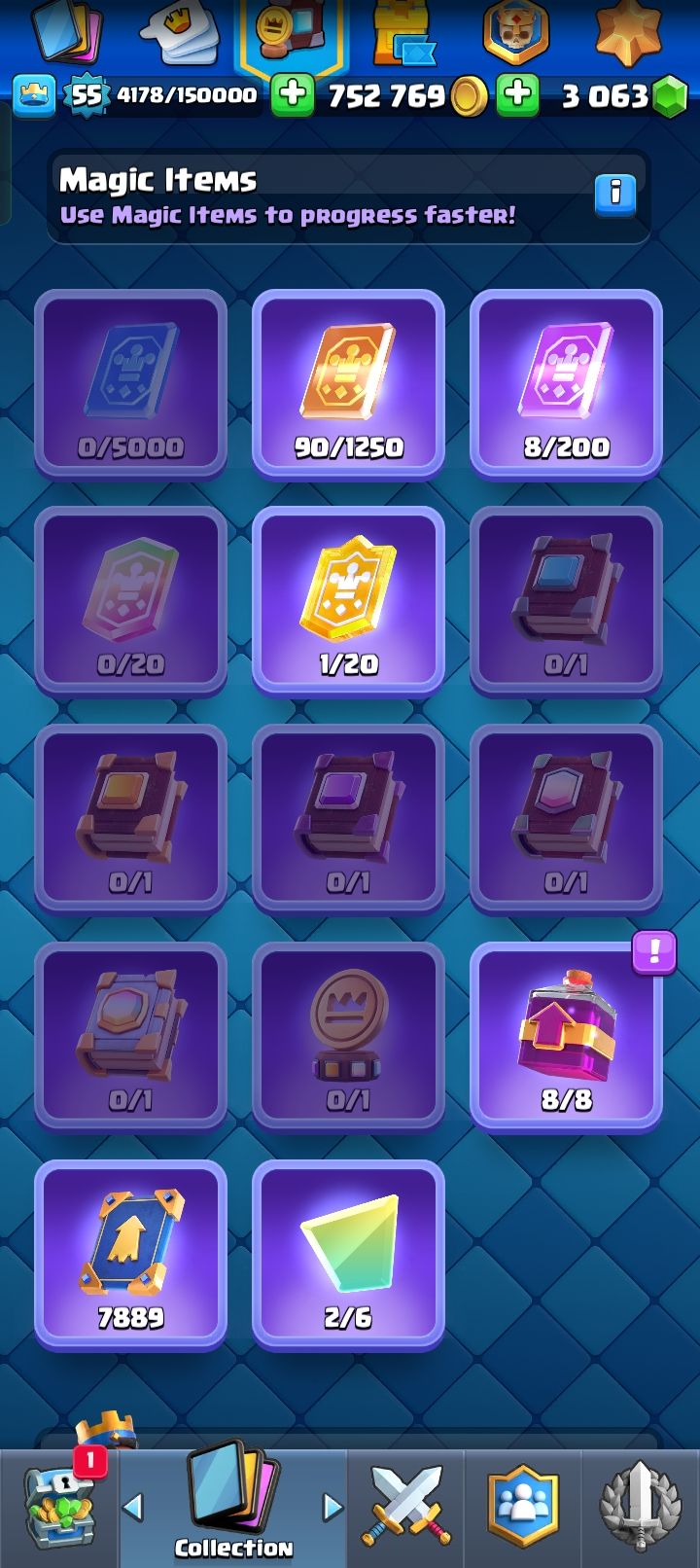Viewport: 700px width, 1568px height.
Task: Open the Elite Wild Card showing 7889
Action: click(x=130, y=1255)
